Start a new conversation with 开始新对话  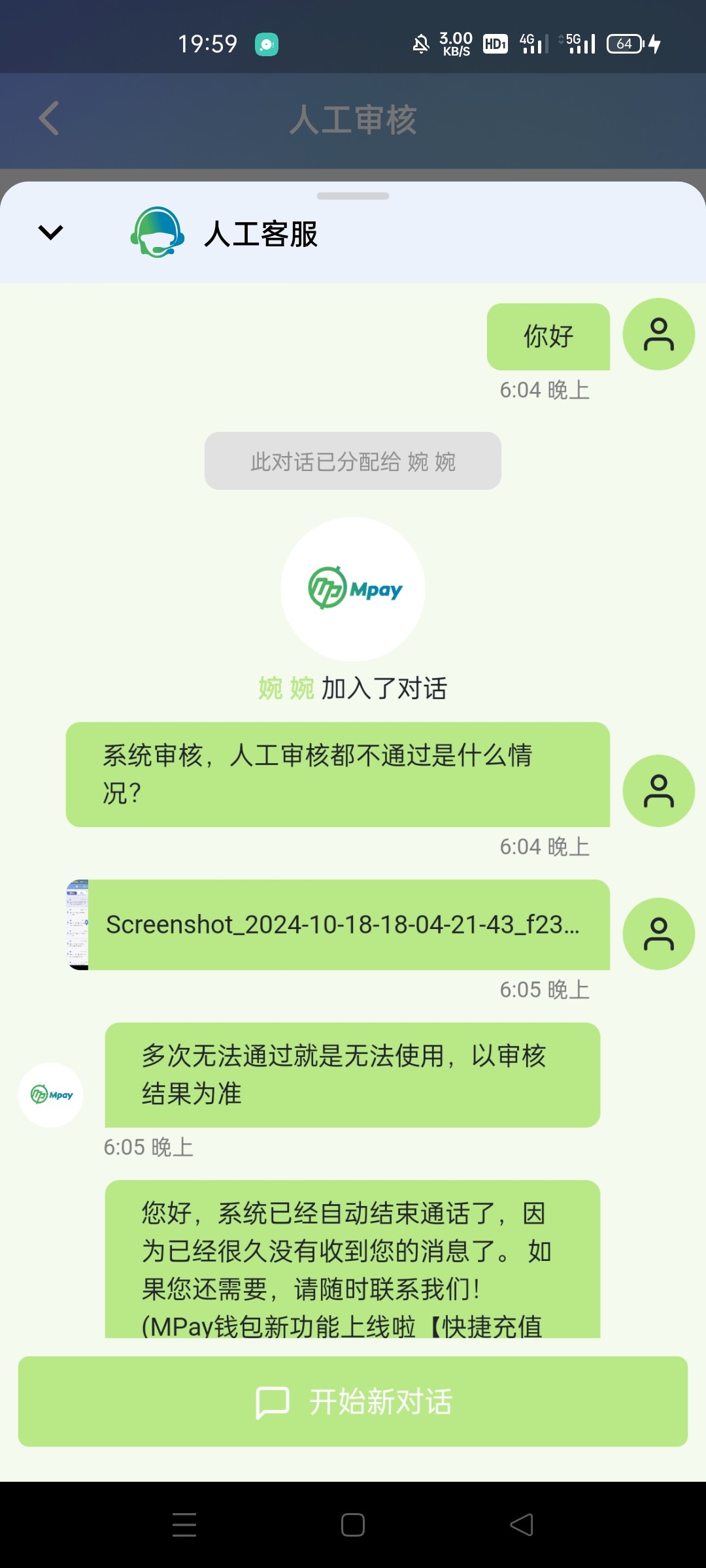[x=353, y=1401]
